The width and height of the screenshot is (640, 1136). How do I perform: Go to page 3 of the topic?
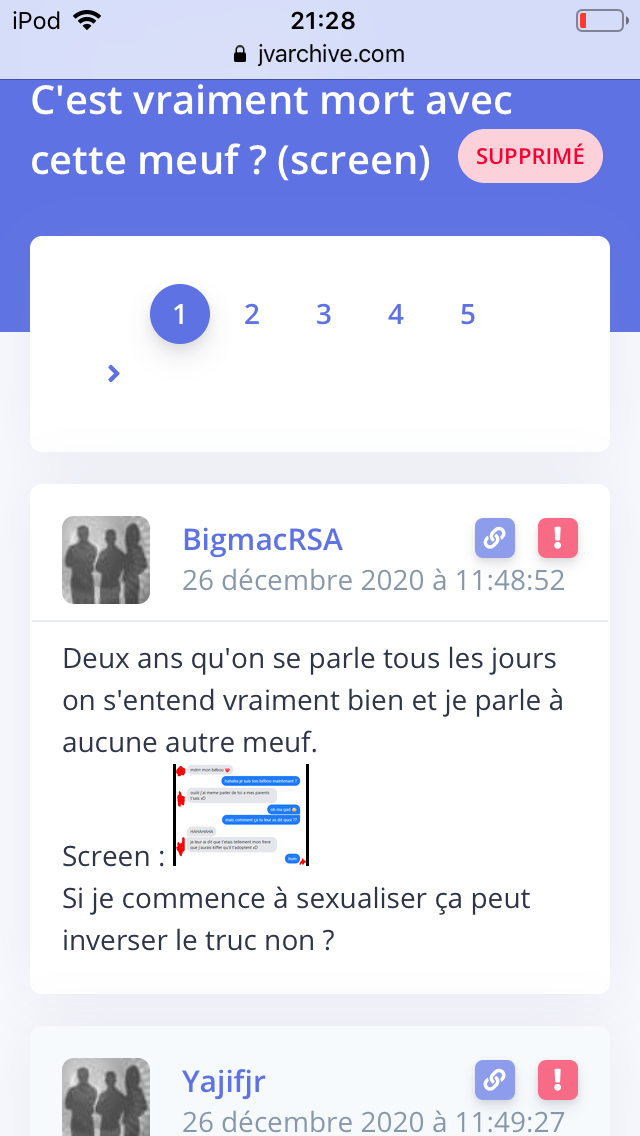(324, 315)
